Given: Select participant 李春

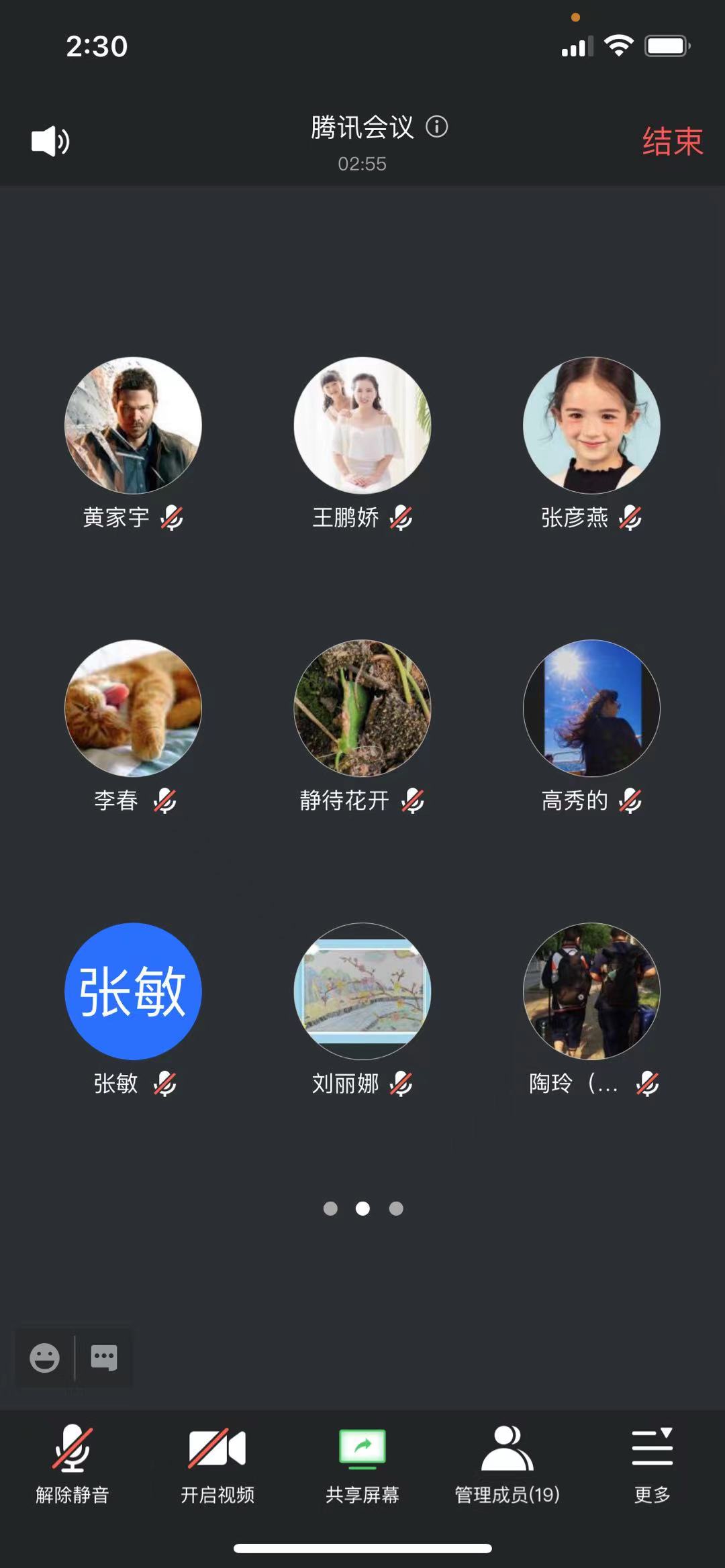Looking at the screenshot, I should 133,709.
